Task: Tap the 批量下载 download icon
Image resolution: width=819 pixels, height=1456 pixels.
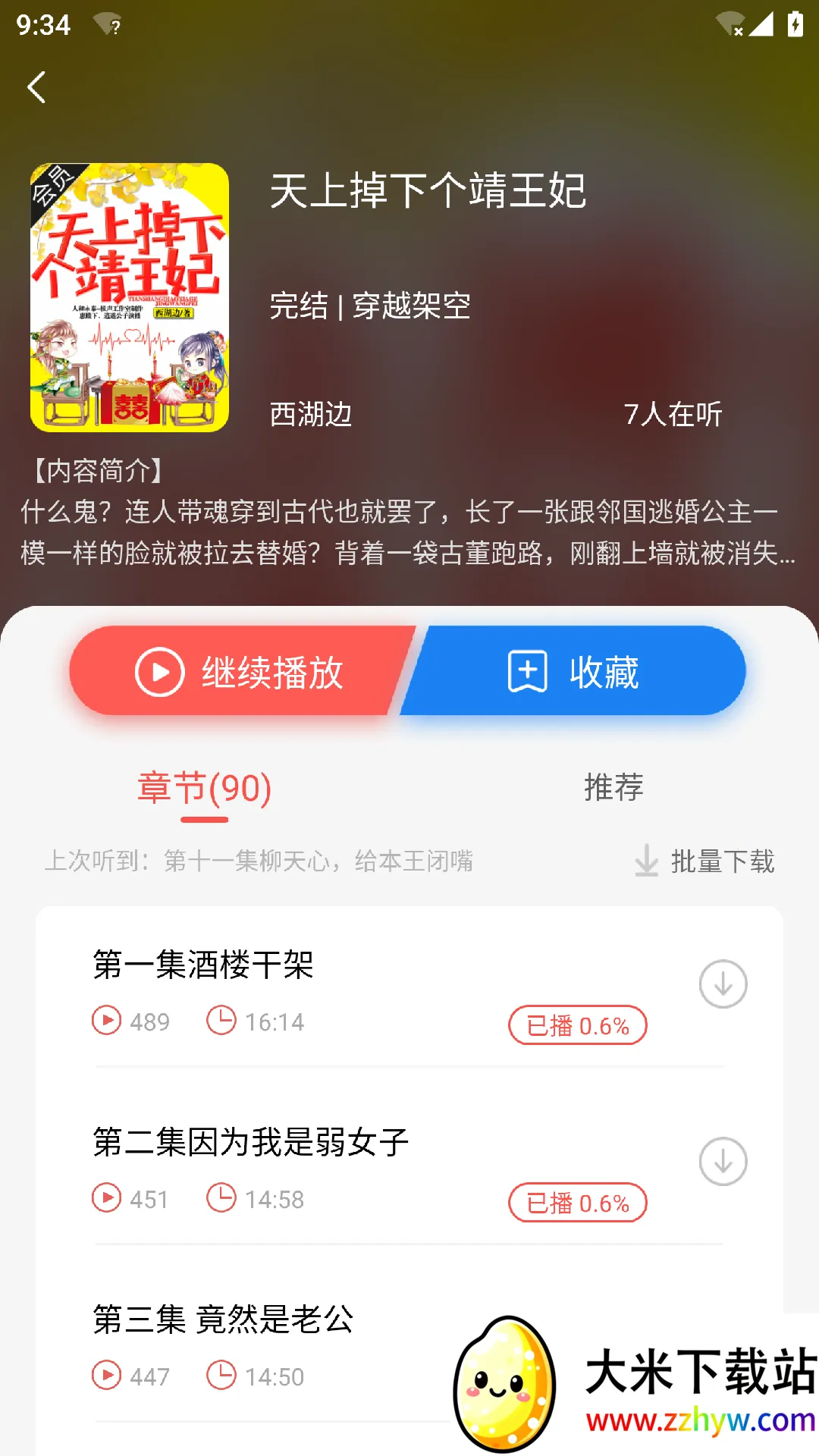Action: (x=645, y=861)
